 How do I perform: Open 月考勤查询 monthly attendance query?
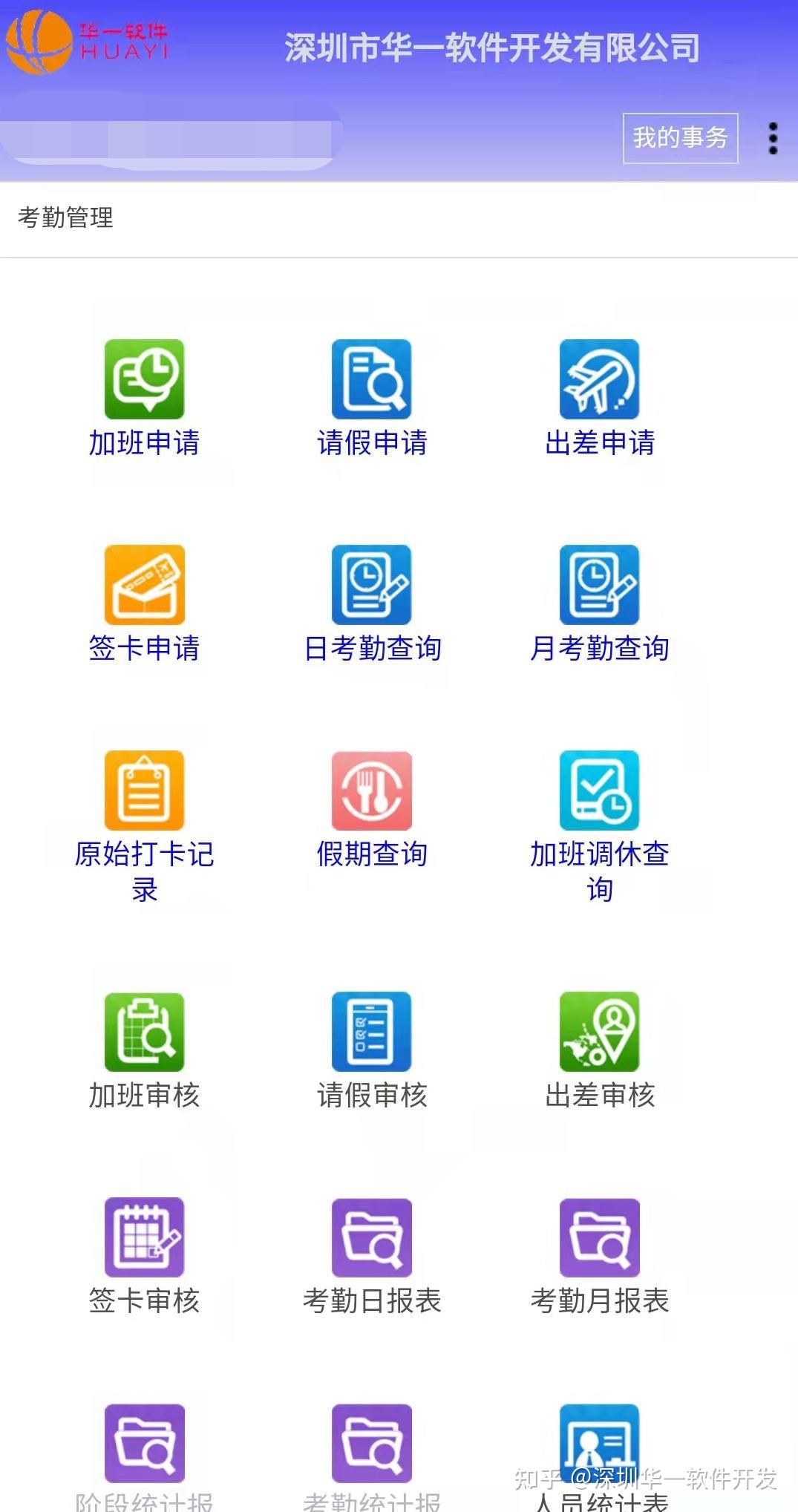click(600, 604)
